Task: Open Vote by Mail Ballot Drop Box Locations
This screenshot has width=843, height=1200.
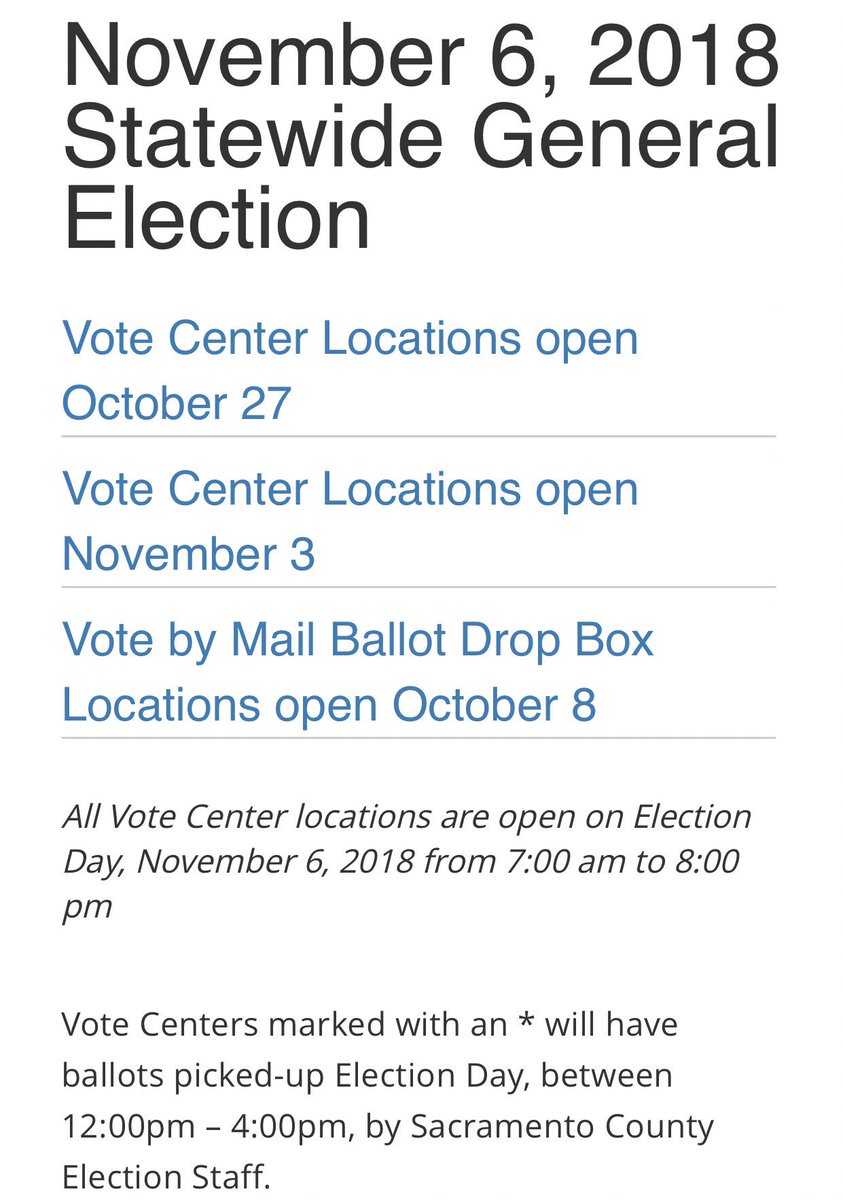Action: 357,672
